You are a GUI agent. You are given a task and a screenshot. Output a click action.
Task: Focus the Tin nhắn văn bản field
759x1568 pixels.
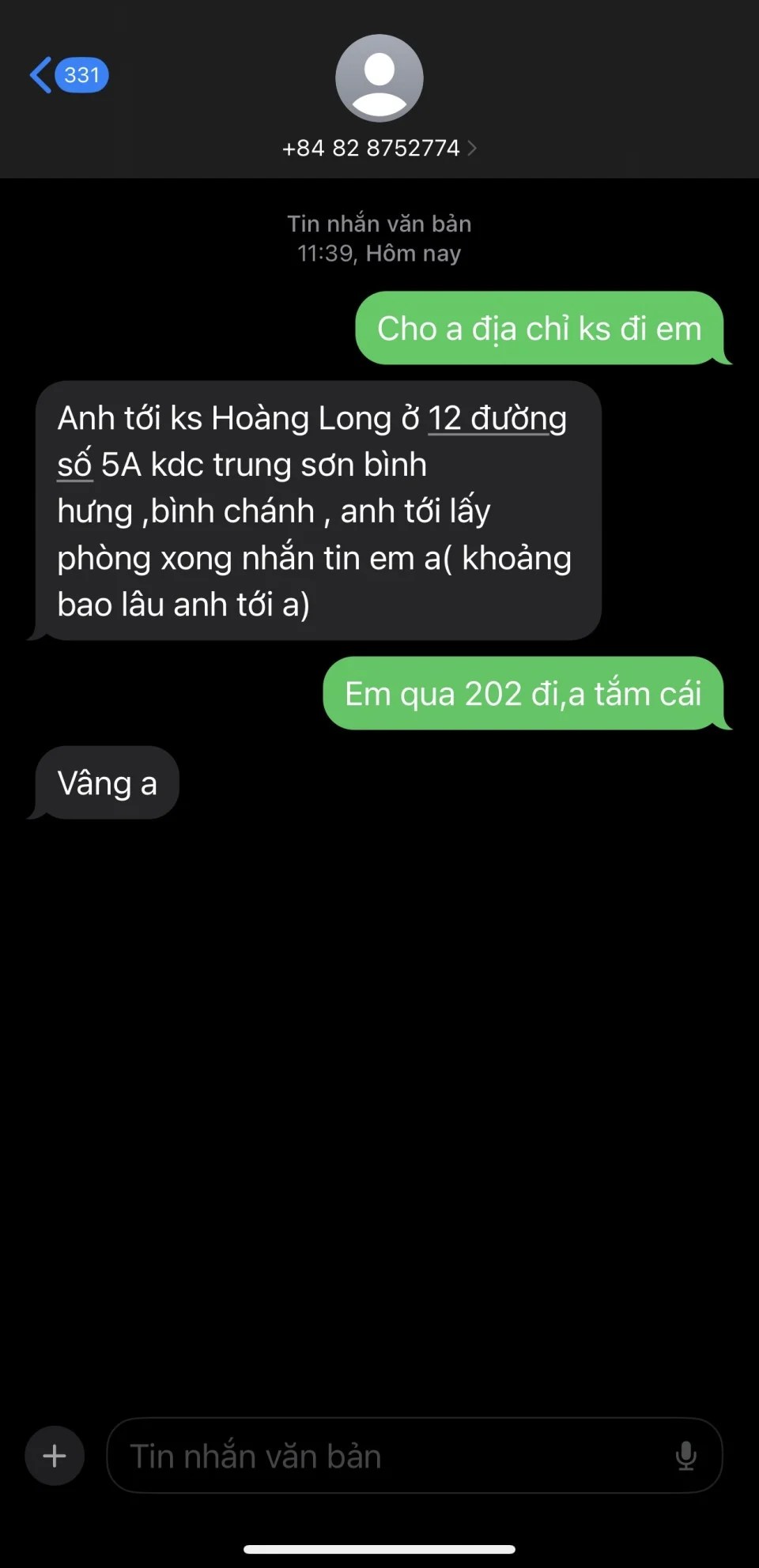coord(387,1455)
